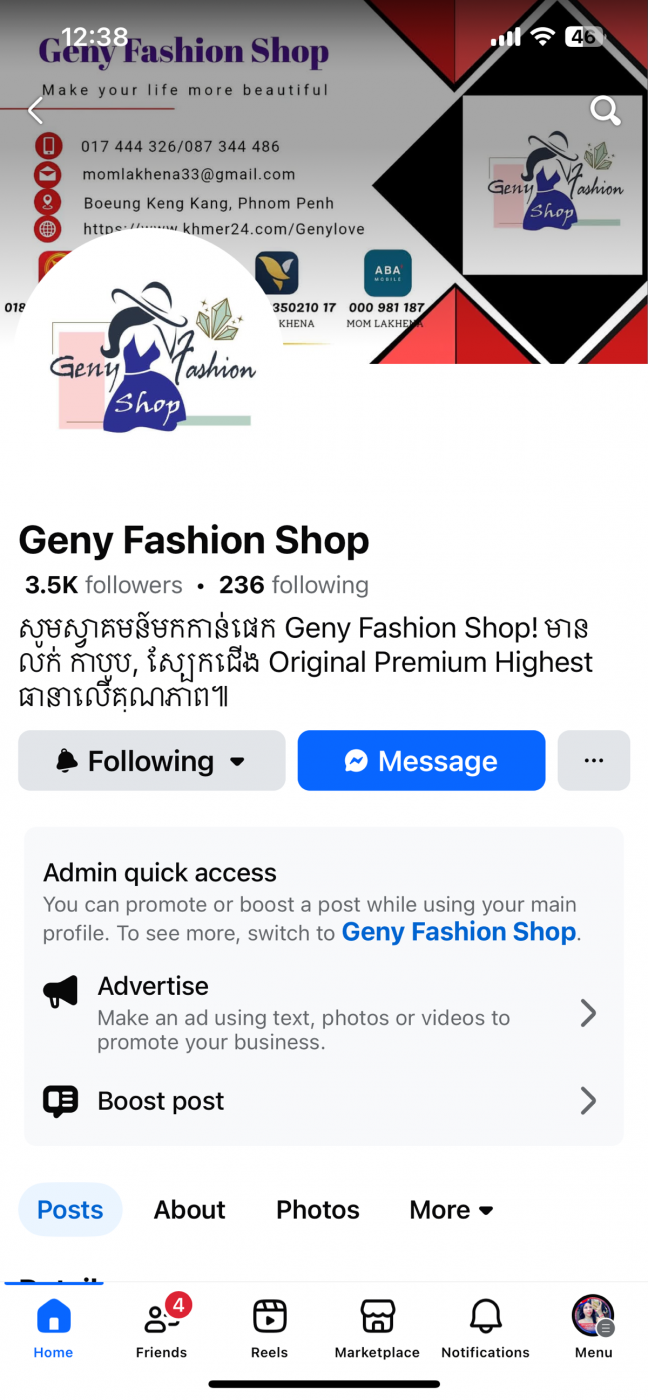This screenshot has width=648, height=1400.
Task: Open the page search magnifier
Action: coord(605,110)
